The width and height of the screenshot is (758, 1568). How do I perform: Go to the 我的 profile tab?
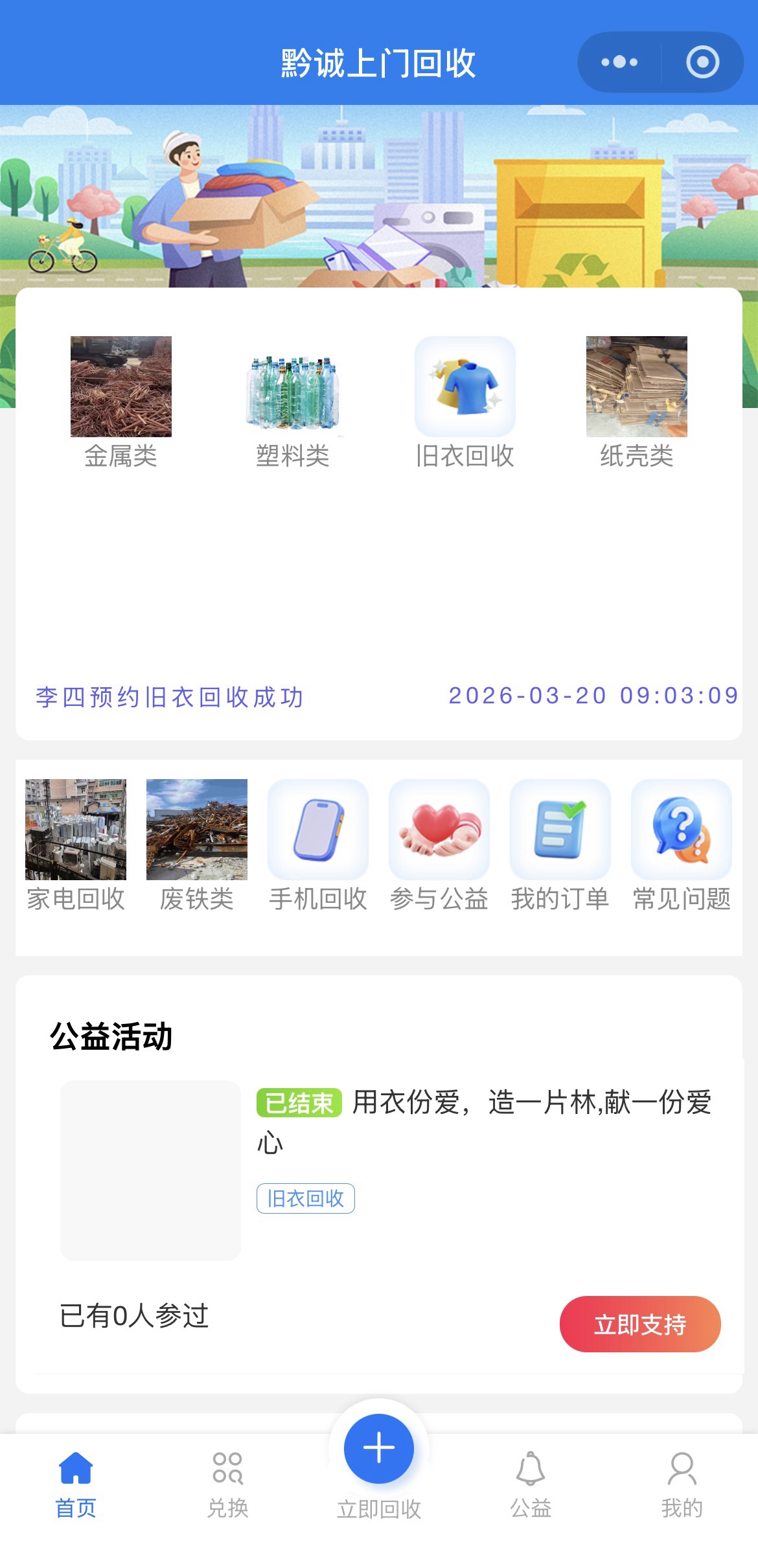(682, 1483)
